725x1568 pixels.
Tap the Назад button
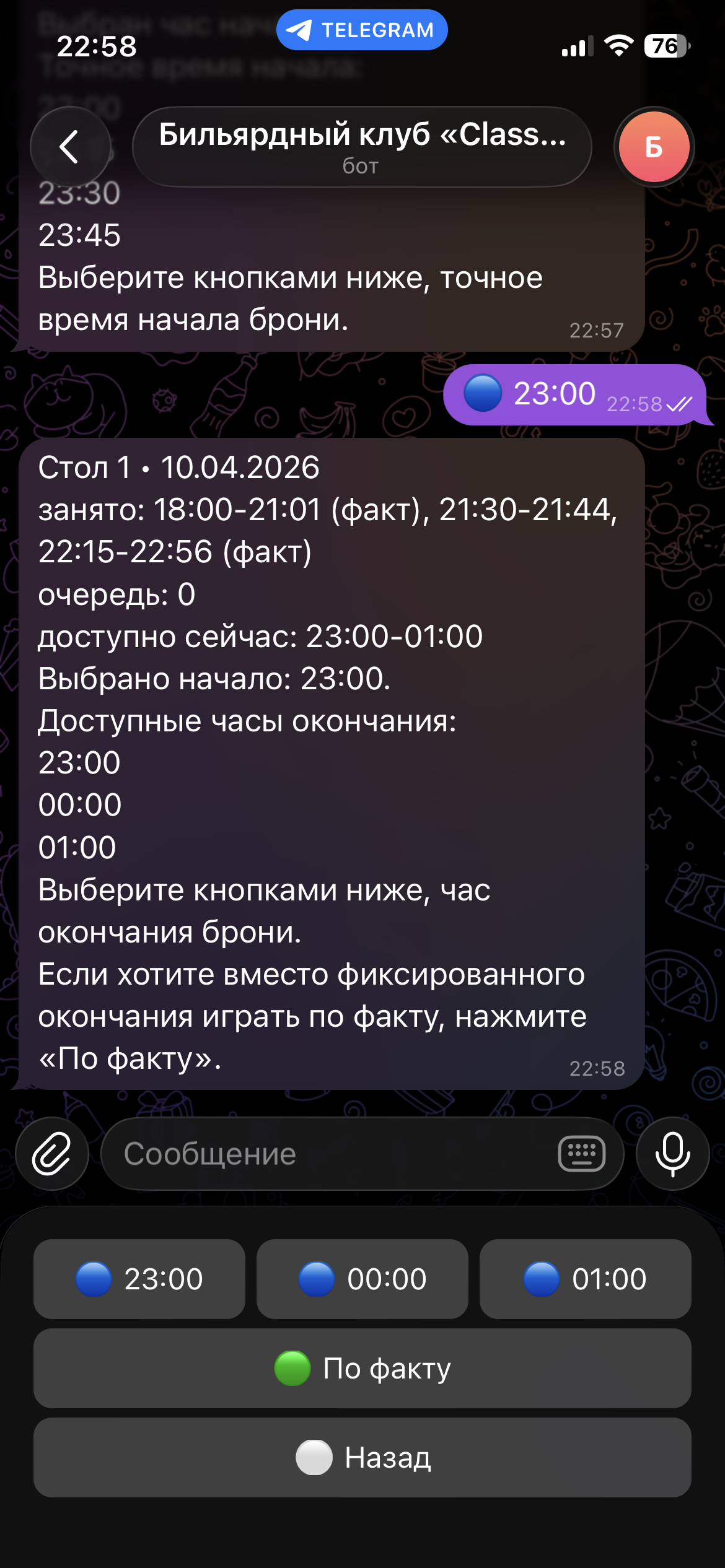click(362, 1457)
